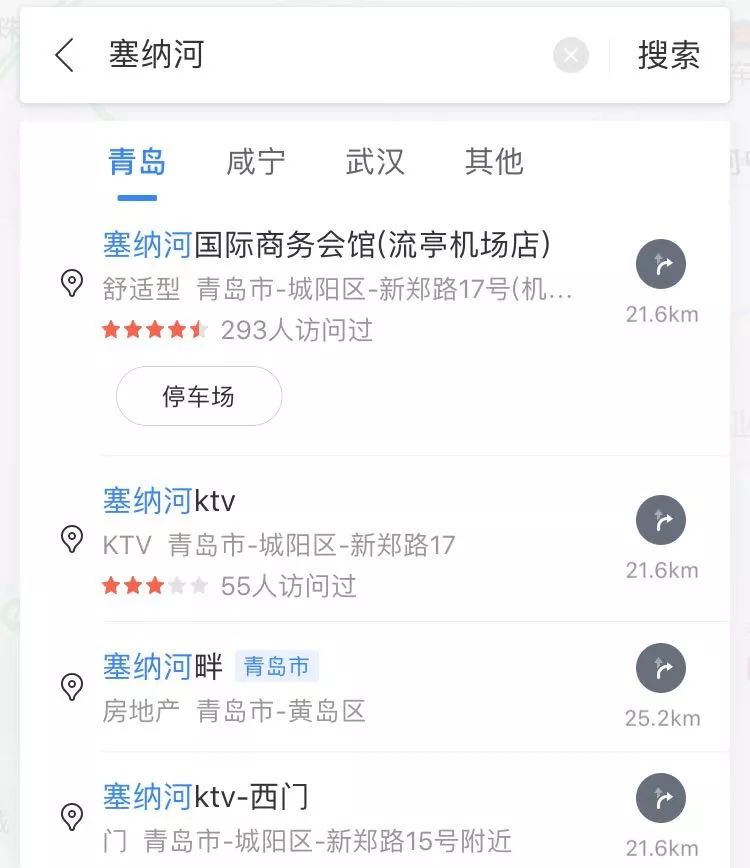Navigate to 塞纳河国际商务会馆(流亭机场店)
The height and width of the screenshot is (868, 750).
coord(661,265)
